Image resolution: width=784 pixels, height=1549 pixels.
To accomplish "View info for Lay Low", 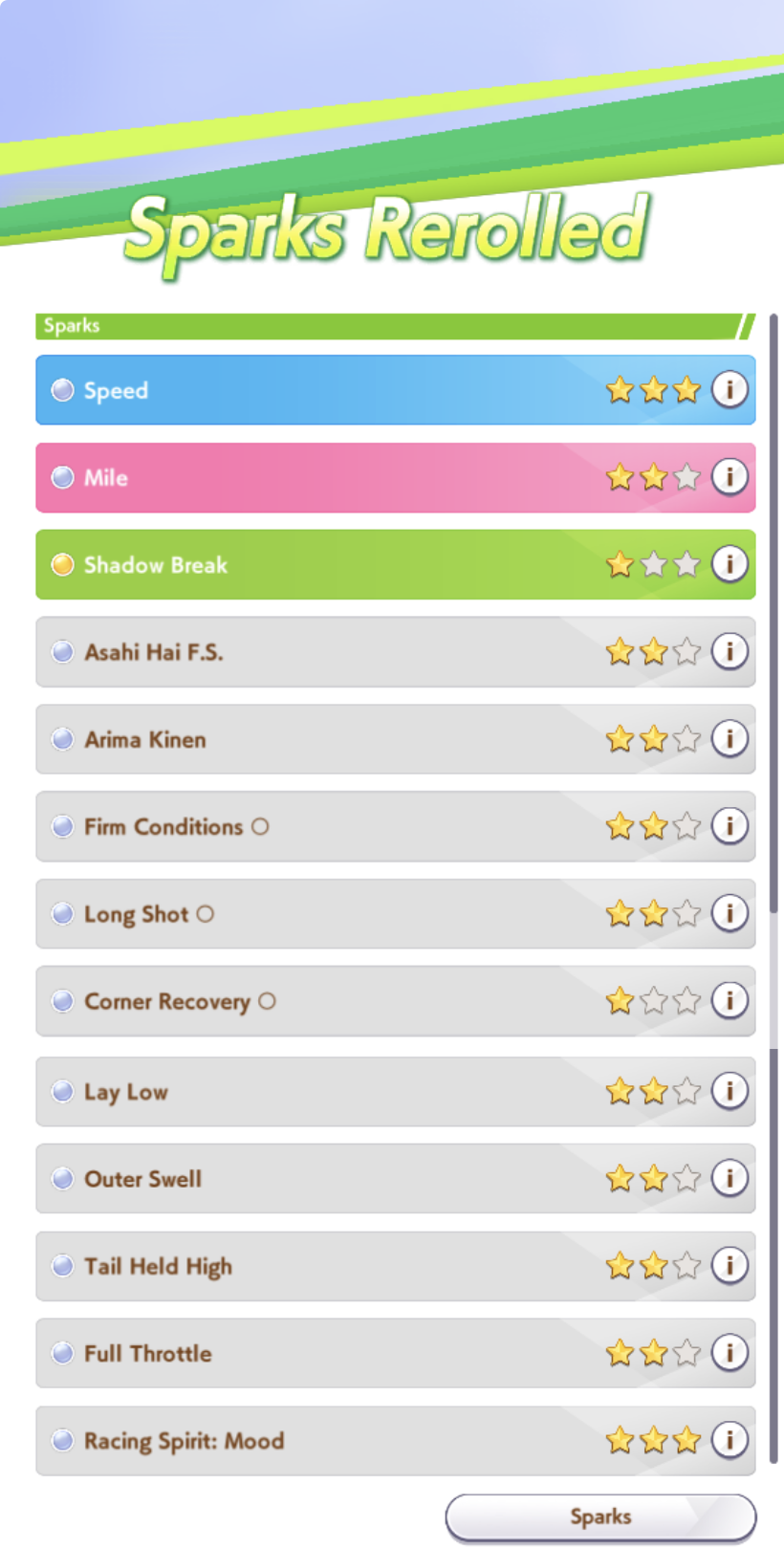I will 730,1090.
